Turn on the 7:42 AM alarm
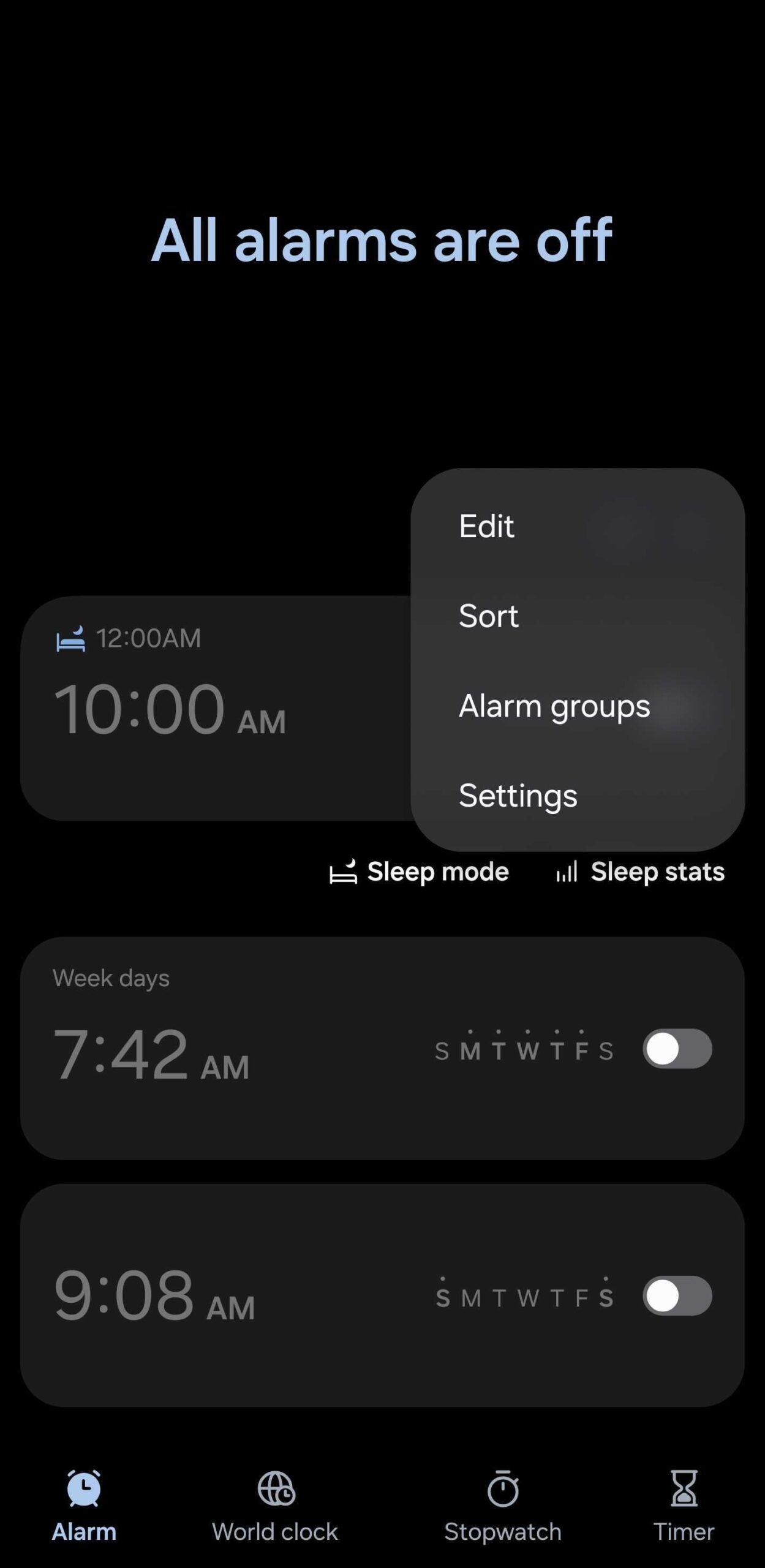 tap(677, 1049)
